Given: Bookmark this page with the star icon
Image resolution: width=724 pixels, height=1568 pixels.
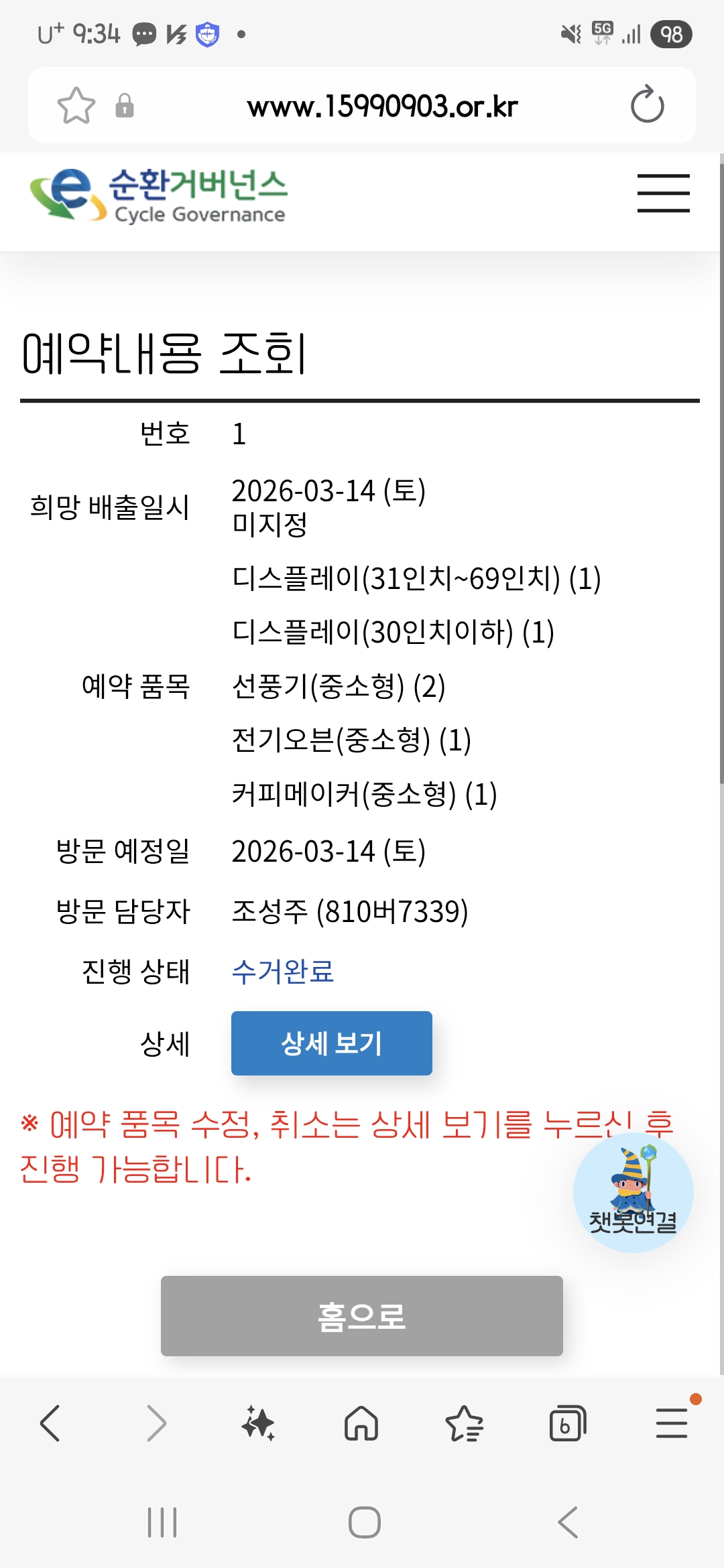Looking at the screenshot, I should [x=76, y=106].
